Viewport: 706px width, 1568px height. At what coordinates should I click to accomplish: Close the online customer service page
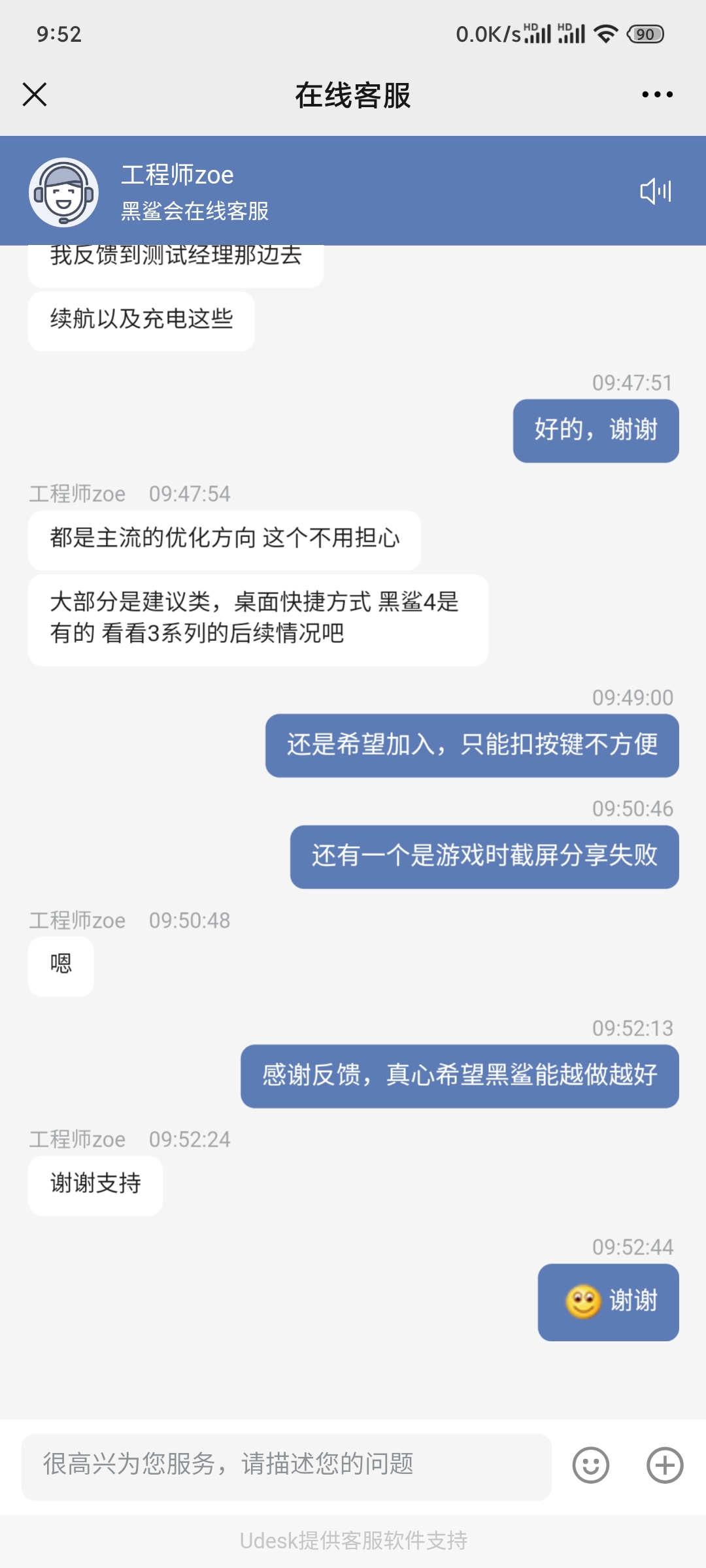click(35, 95)
